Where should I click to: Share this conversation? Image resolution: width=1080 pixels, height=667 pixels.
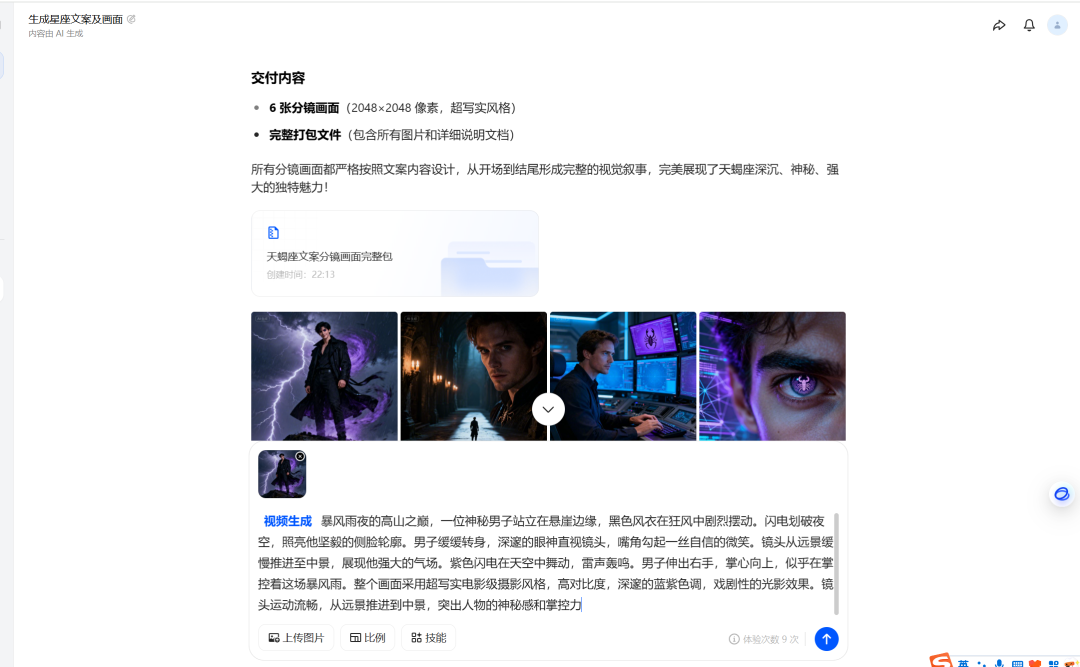click(998, 26)
